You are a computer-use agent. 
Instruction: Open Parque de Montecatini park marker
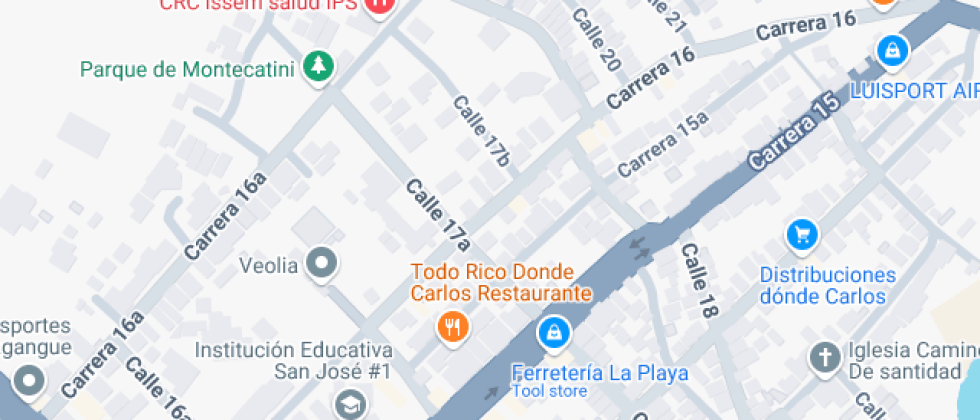click(319, 67)
